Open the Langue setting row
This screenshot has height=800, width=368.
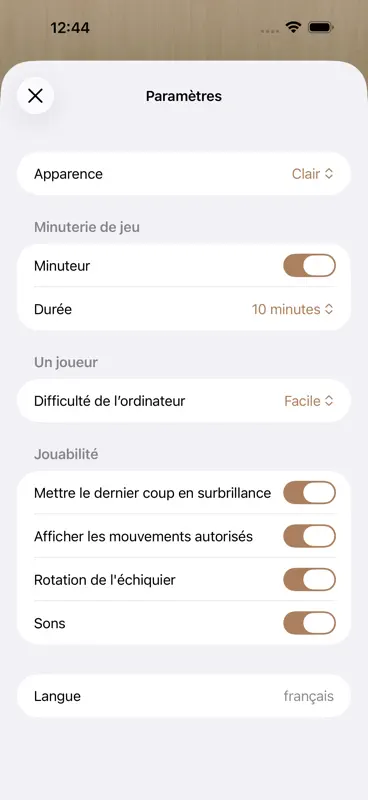coord(184,696)
